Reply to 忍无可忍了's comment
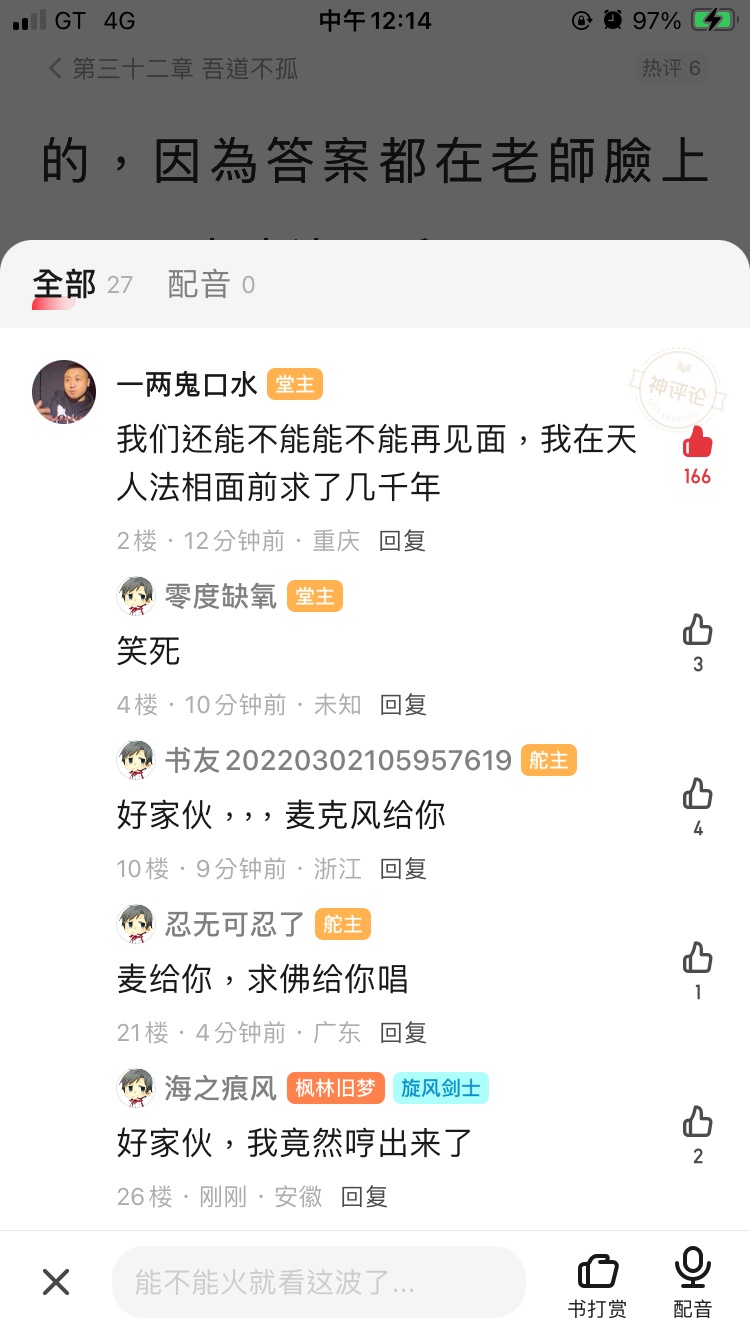This screenshot has width=750, height=1334. 403,1033
